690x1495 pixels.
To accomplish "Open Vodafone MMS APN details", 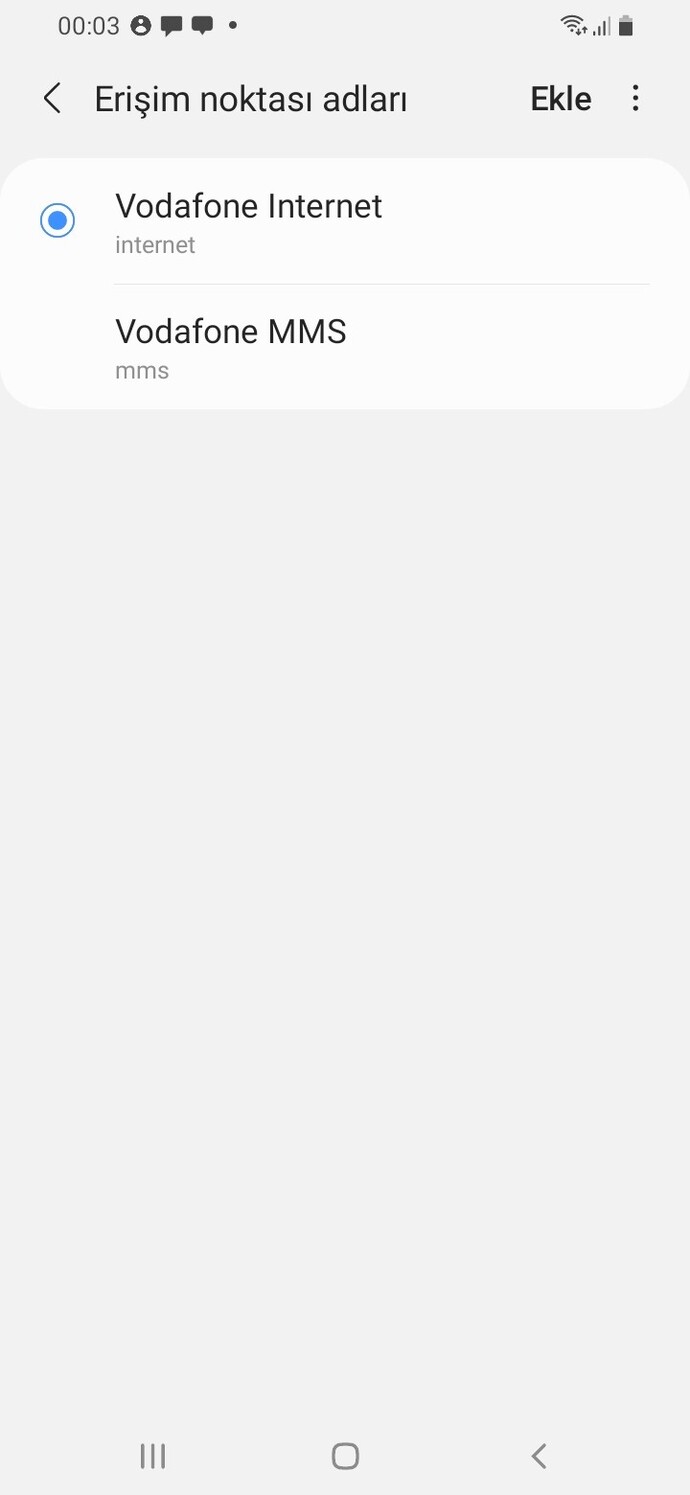I will point(382,347).
